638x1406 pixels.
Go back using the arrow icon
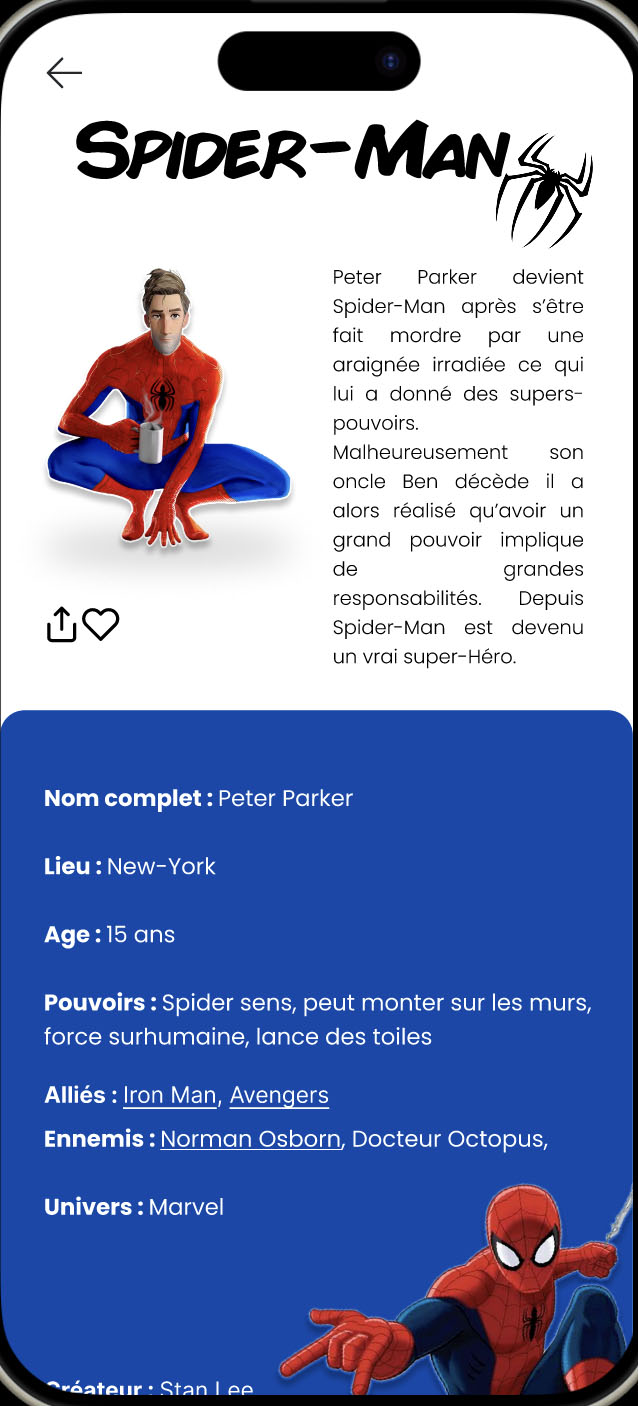coord(64,73)
